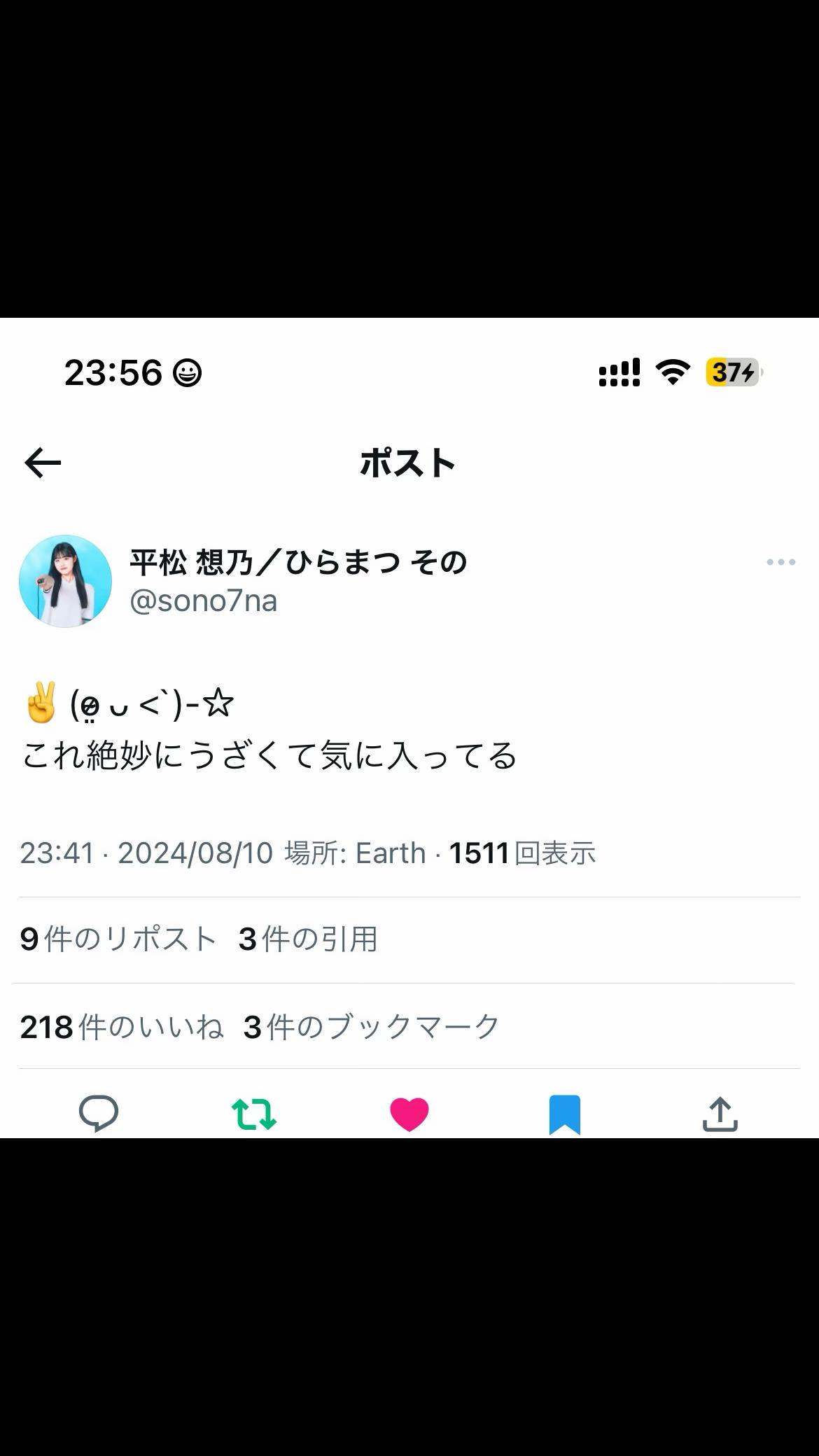View the 218件のいいね likes list
The image size is (819, 1456).
[x=122, y=1027]
